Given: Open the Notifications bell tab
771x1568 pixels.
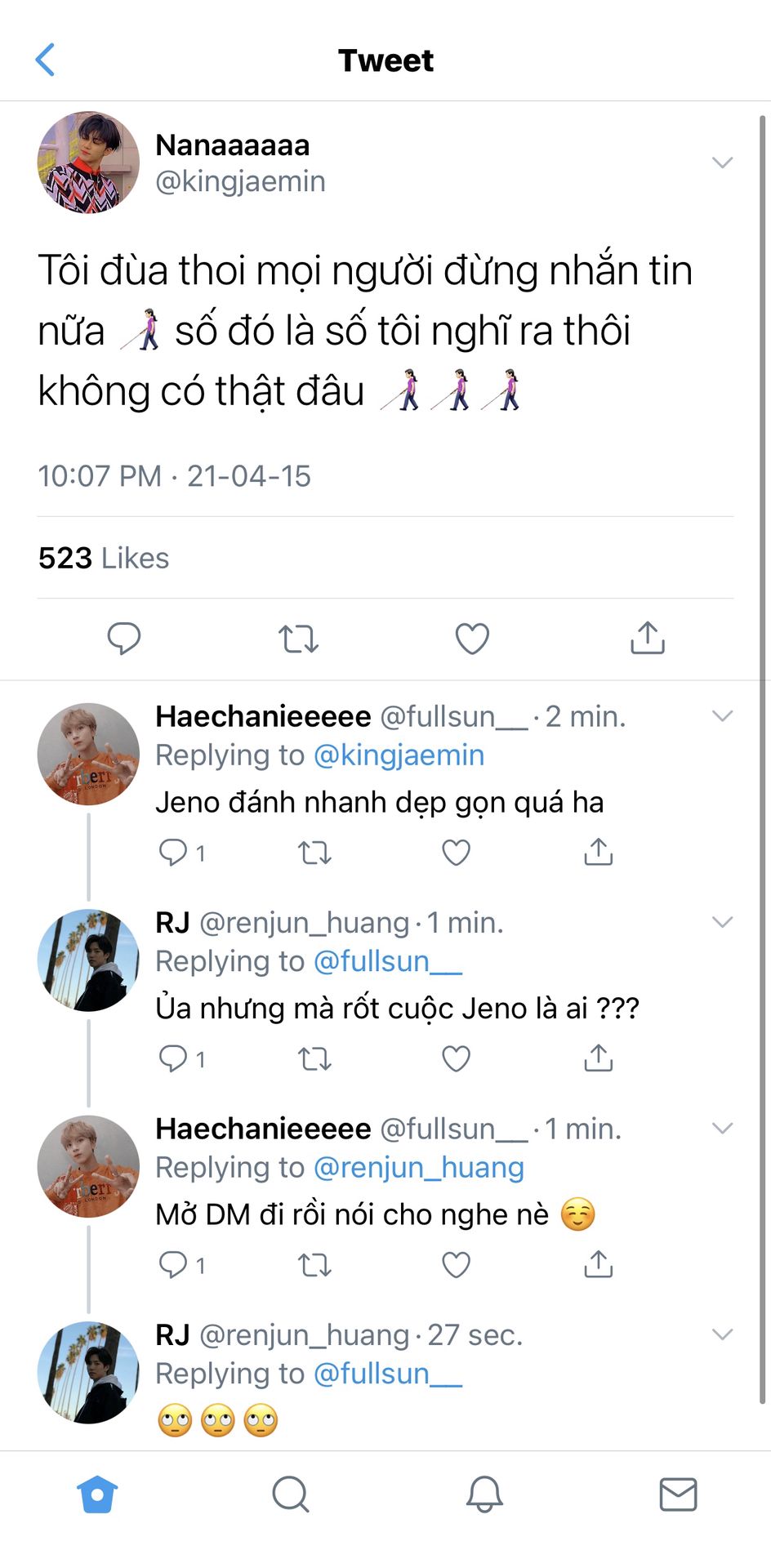Looking at the screenshot, I should (x=484, y=1495).
